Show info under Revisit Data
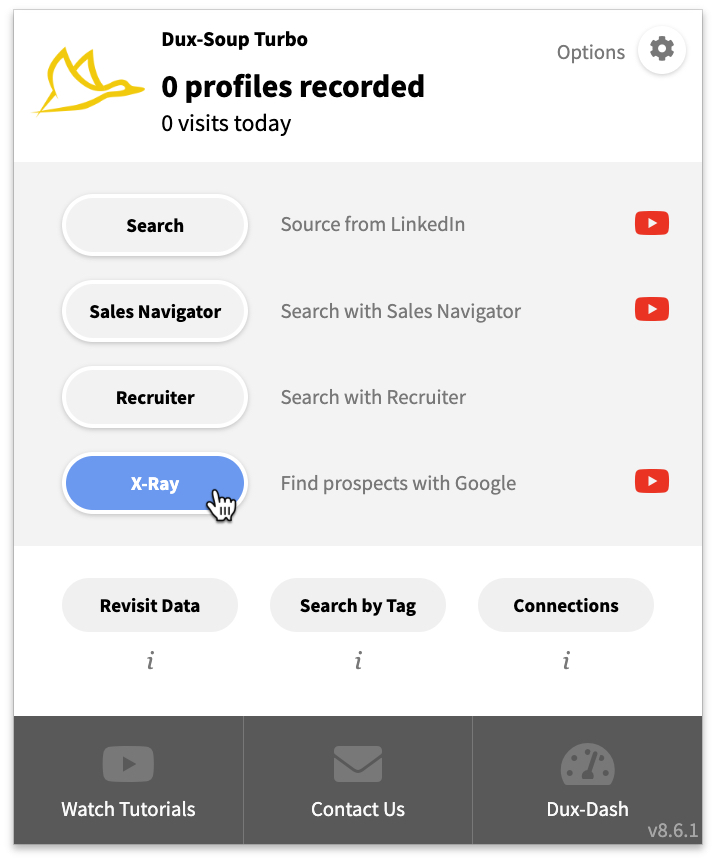This screenshot has width=716, height=862. [150, 661]
